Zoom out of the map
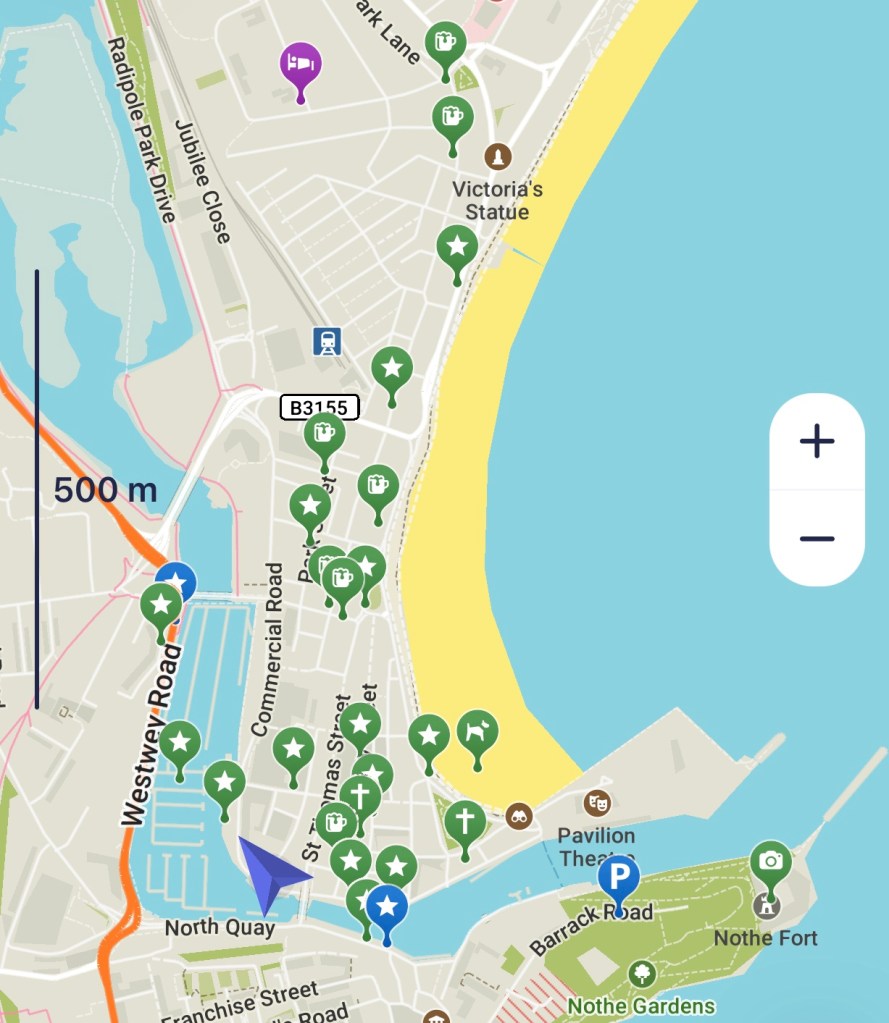Image resolution: width=889 pixels, height=1023 pixels. click(x=816, y=539)
